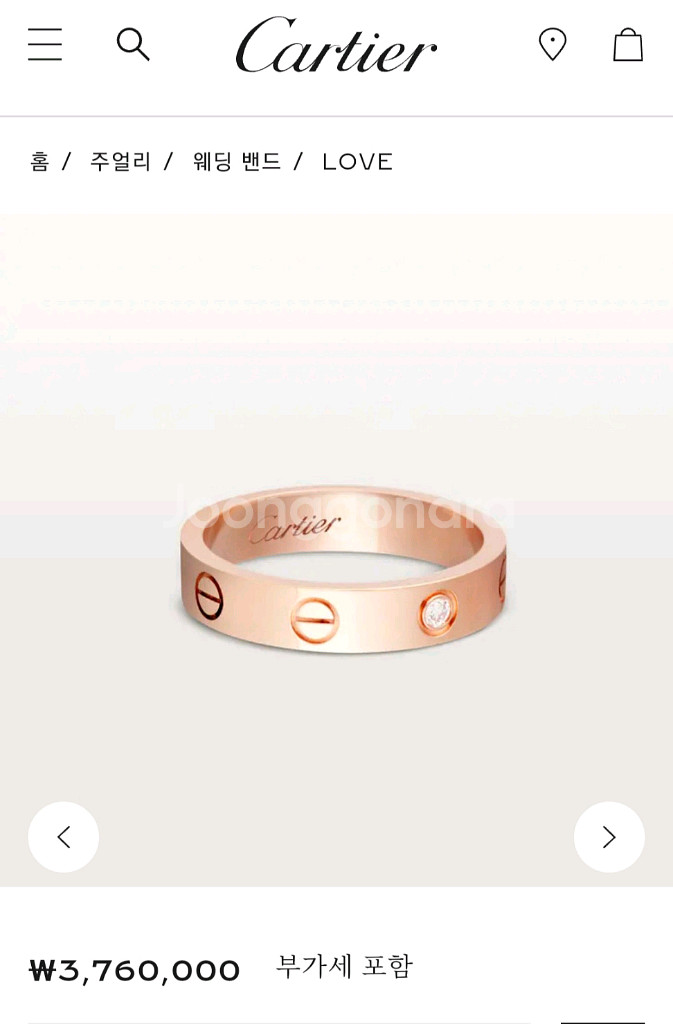
Task: Show the previous product image
Action: pyautogui.click(x=63, y=837)
